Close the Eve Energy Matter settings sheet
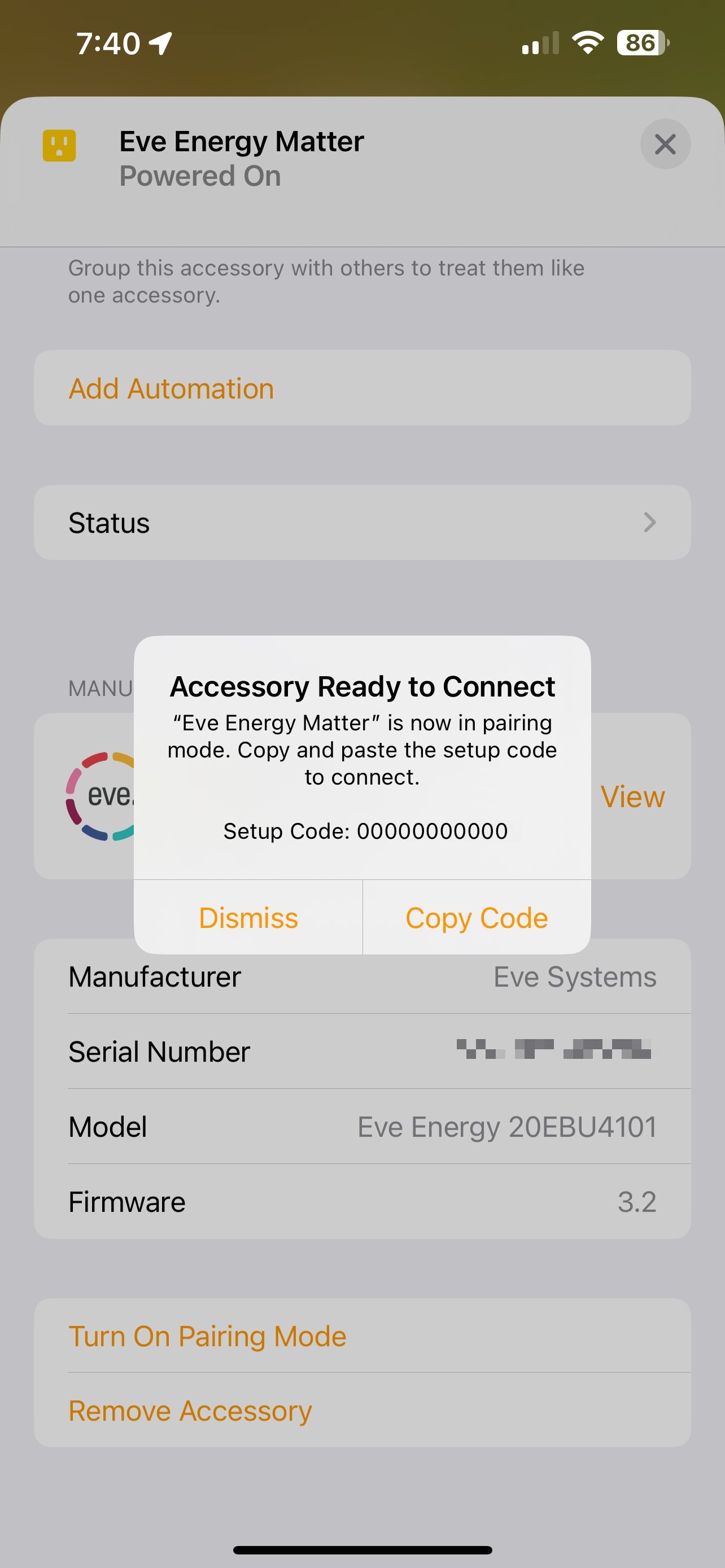The height and width of the screenshot is (1568, 725). (x=665, y=144)
